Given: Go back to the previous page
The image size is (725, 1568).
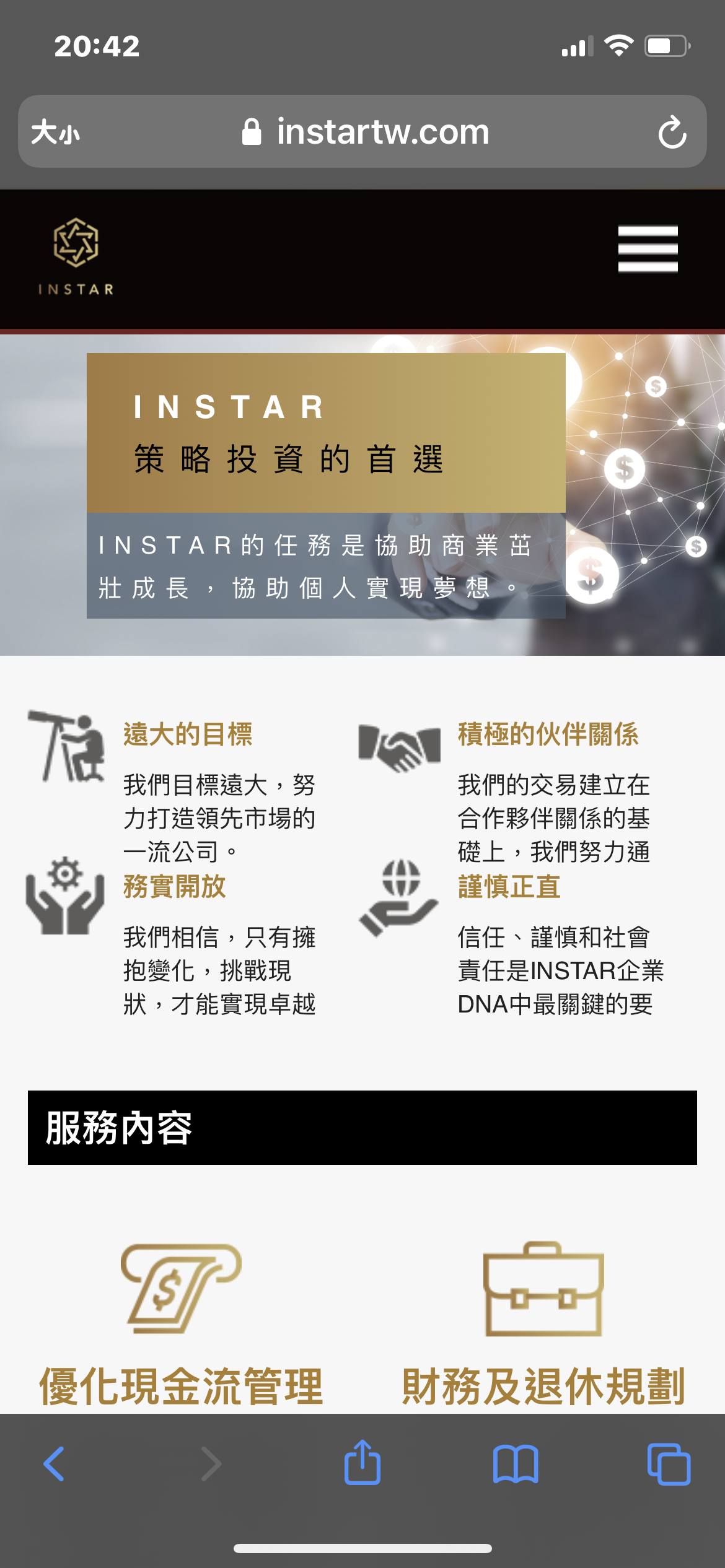Looking at the screenshot, I should pos(55,1464).
